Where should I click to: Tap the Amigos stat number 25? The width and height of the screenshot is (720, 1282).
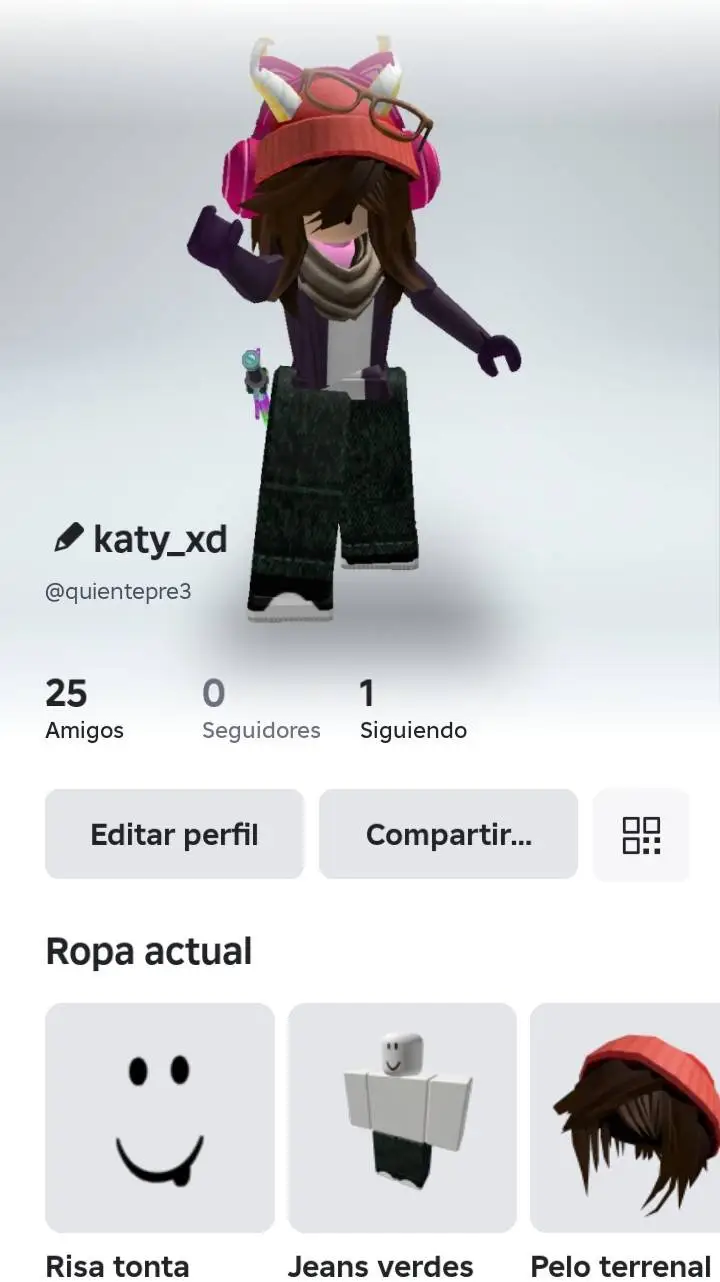coord(65,693)
